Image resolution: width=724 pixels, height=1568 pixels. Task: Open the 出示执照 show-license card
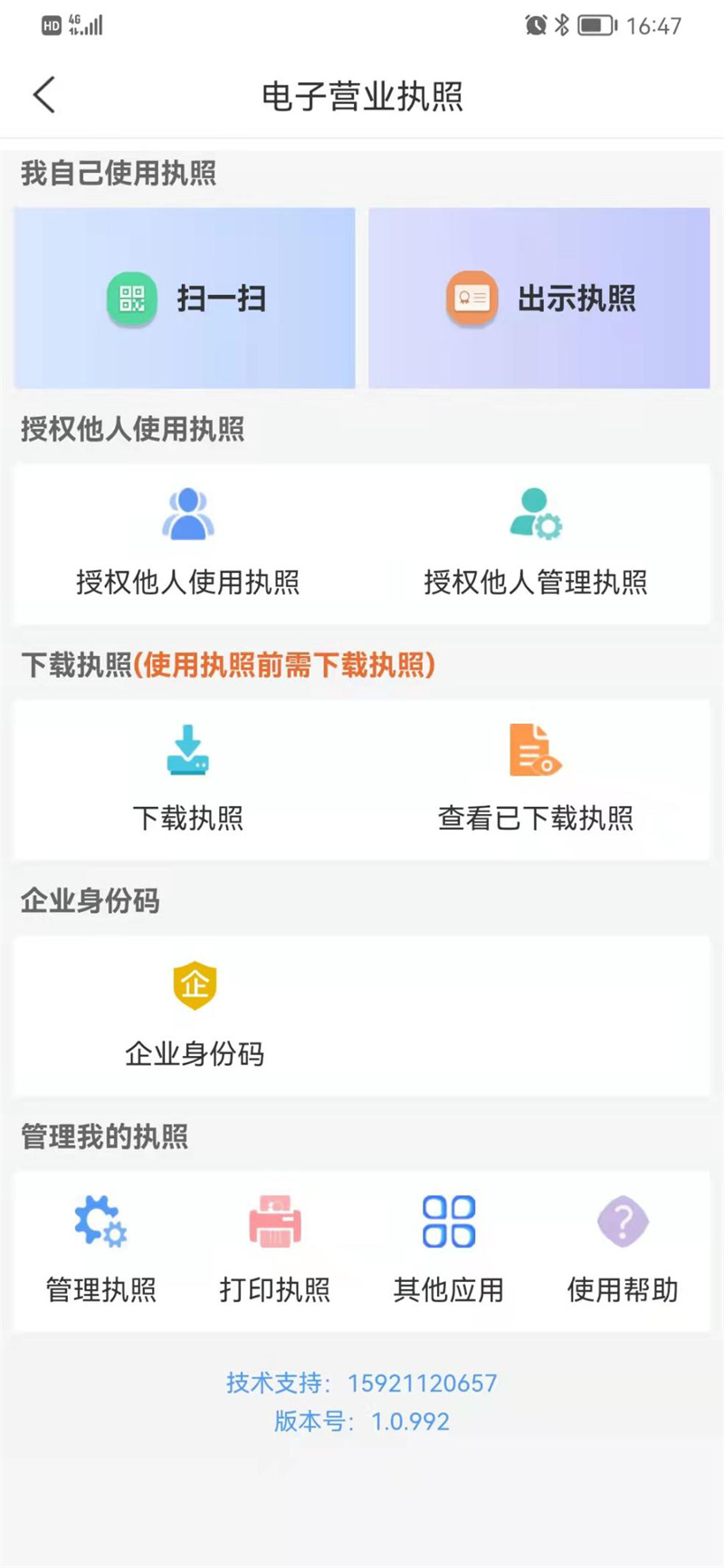coord(538,298)
